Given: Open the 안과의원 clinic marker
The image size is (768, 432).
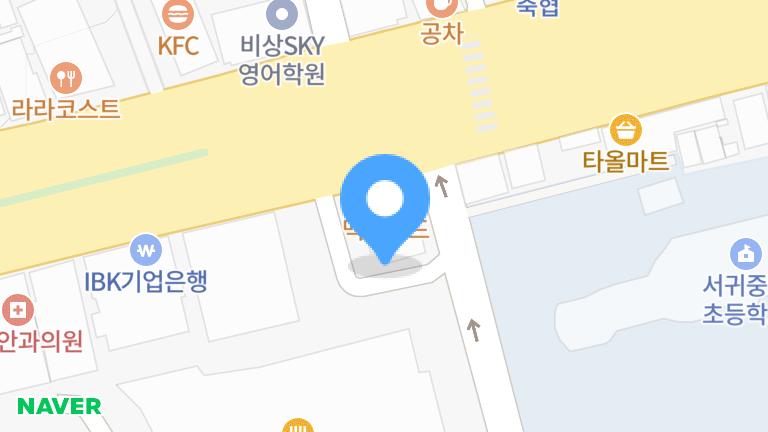Looking at the screenshot, I should coord(16,307).
